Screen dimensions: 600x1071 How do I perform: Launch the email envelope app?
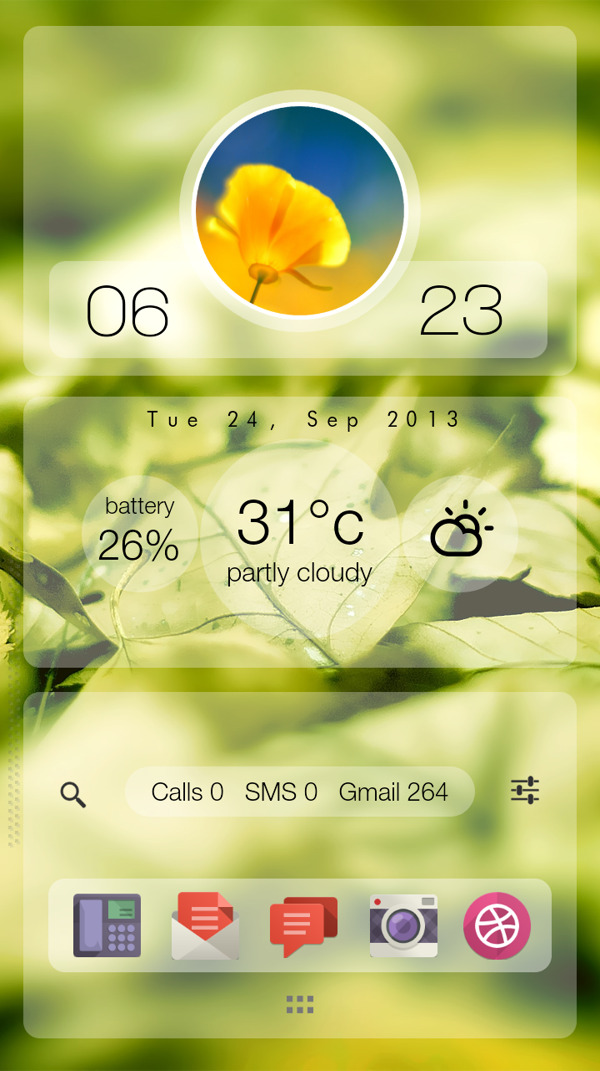click(204, 926)
